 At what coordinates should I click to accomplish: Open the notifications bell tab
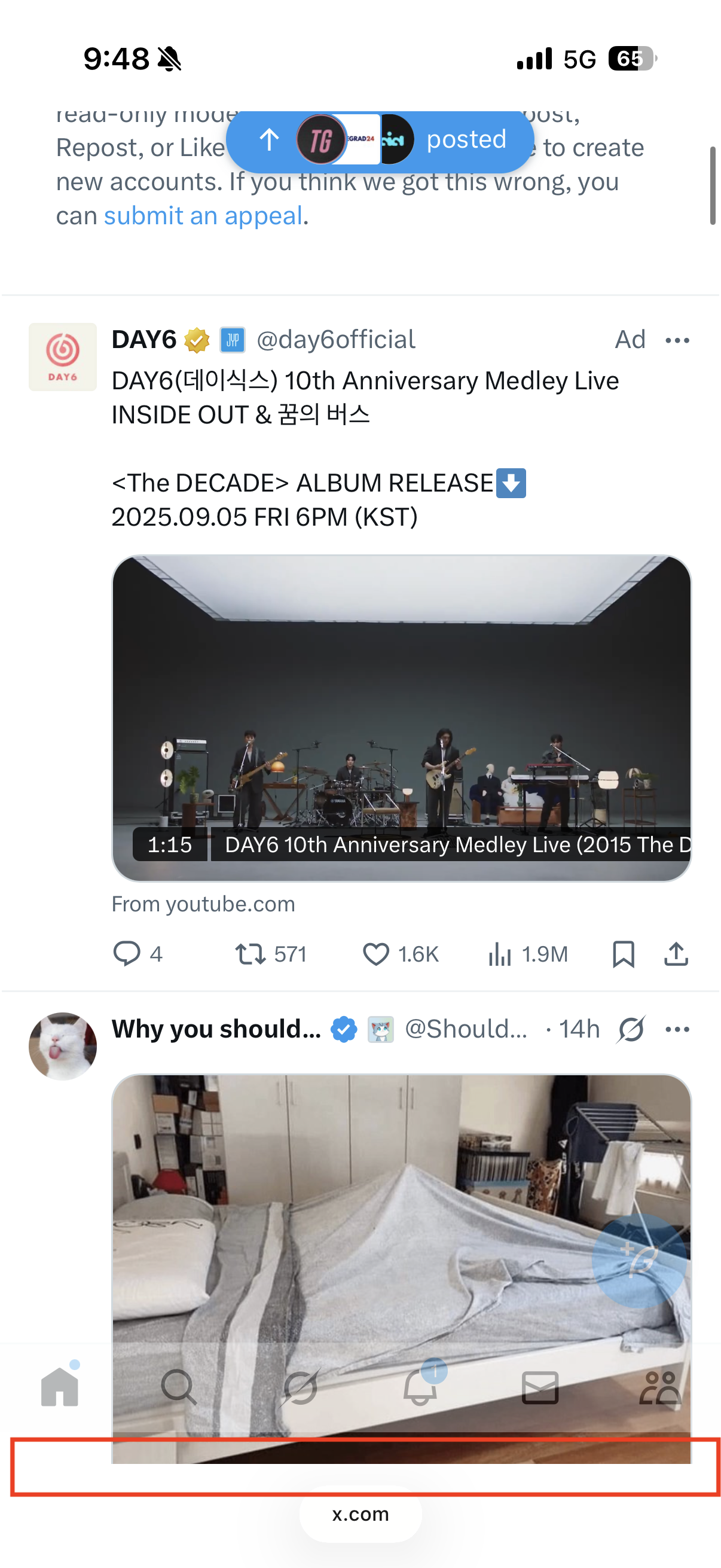tap(420, 1388)
